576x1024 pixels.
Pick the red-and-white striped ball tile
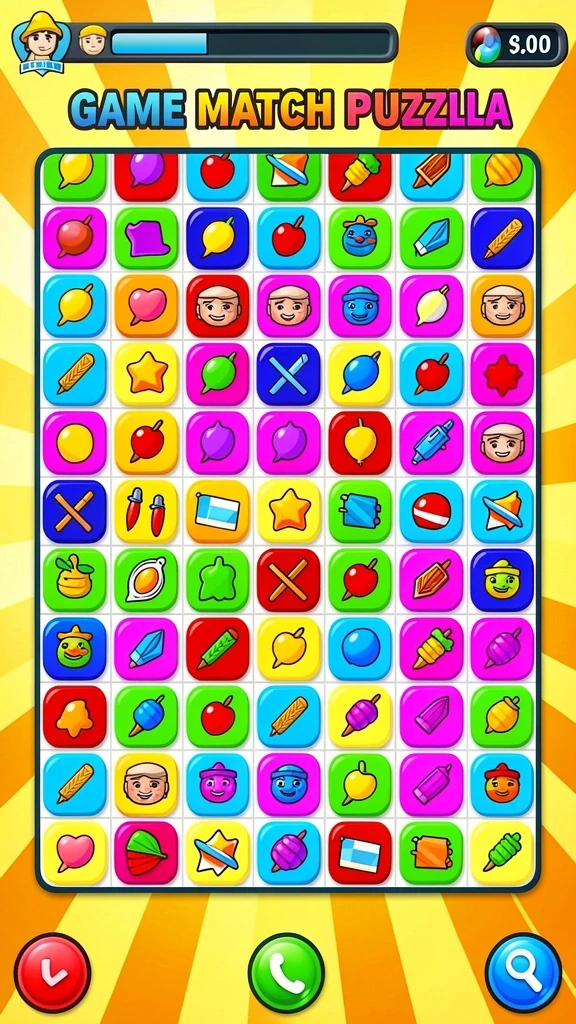[x=431, y=511]
